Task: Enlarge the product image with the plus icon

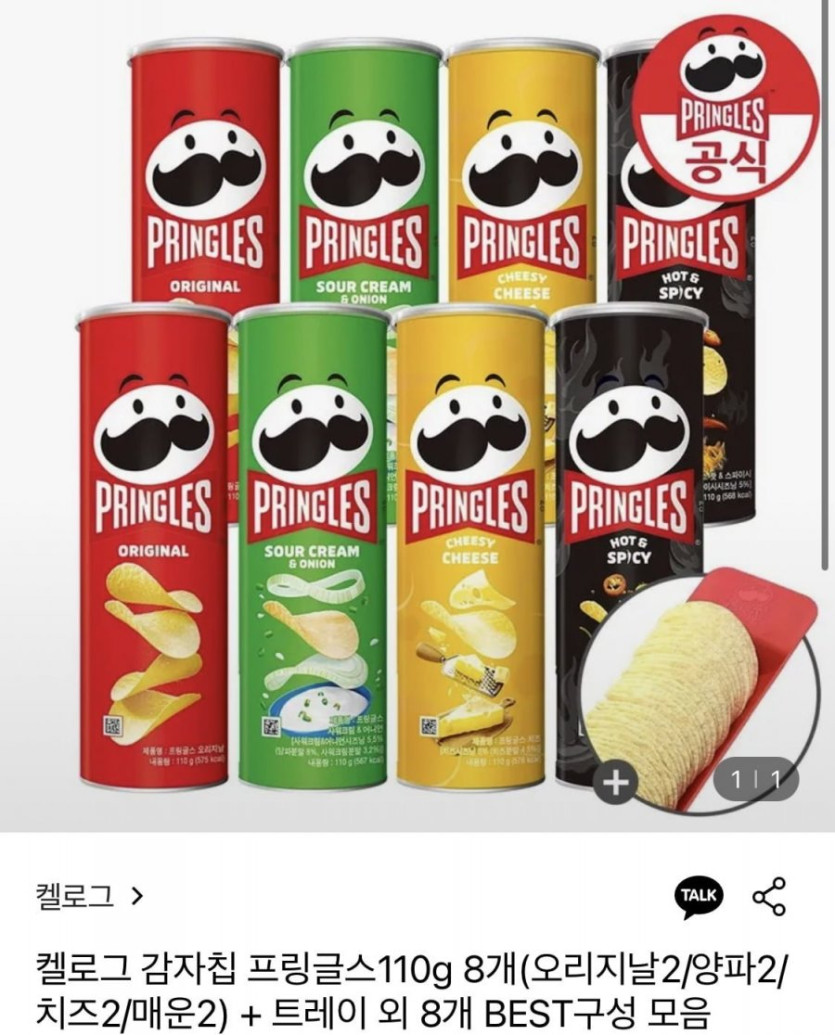Action: [616, 784]
